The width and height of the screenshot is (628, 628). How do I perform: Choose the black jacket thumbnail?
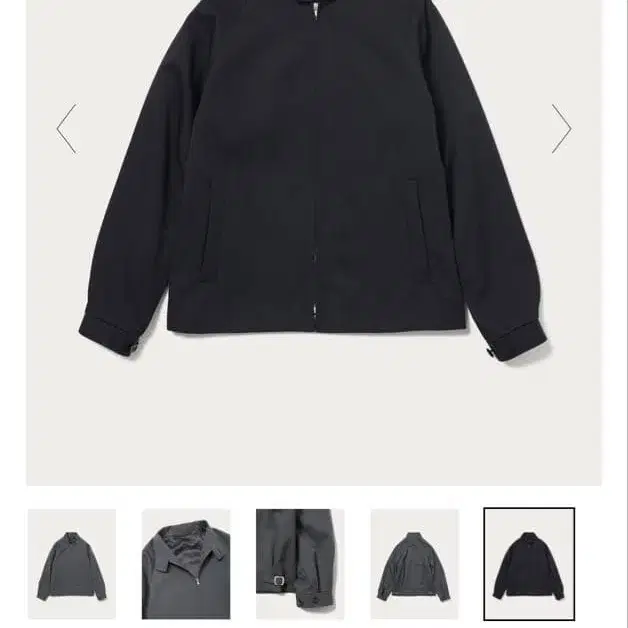pyautogui.click(x=529, y=564)
